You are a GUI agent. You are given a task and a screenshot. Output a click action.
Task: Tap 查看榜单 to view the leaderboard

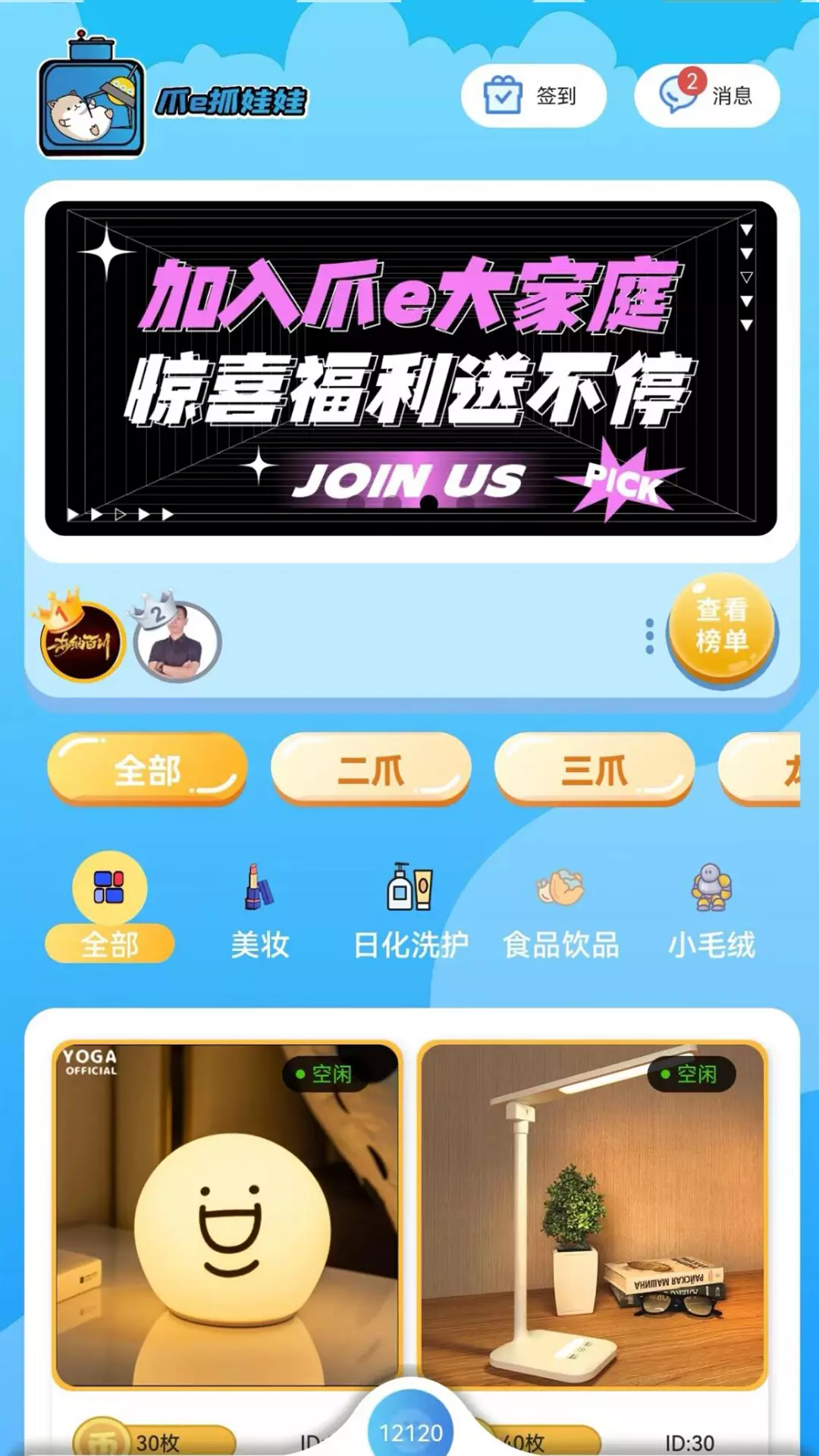click(722, 627)
